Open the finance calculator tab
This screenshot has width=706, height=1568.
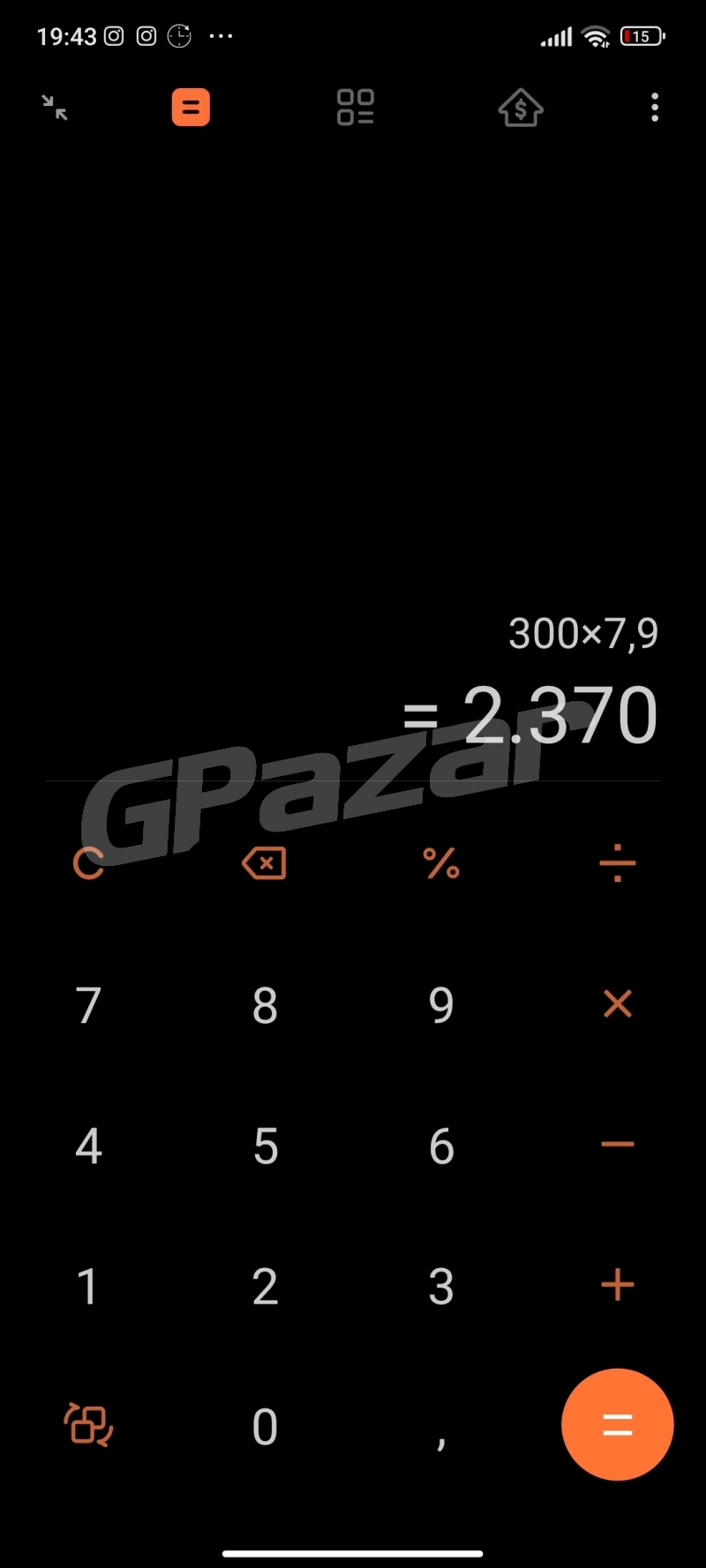pos(521,108)
